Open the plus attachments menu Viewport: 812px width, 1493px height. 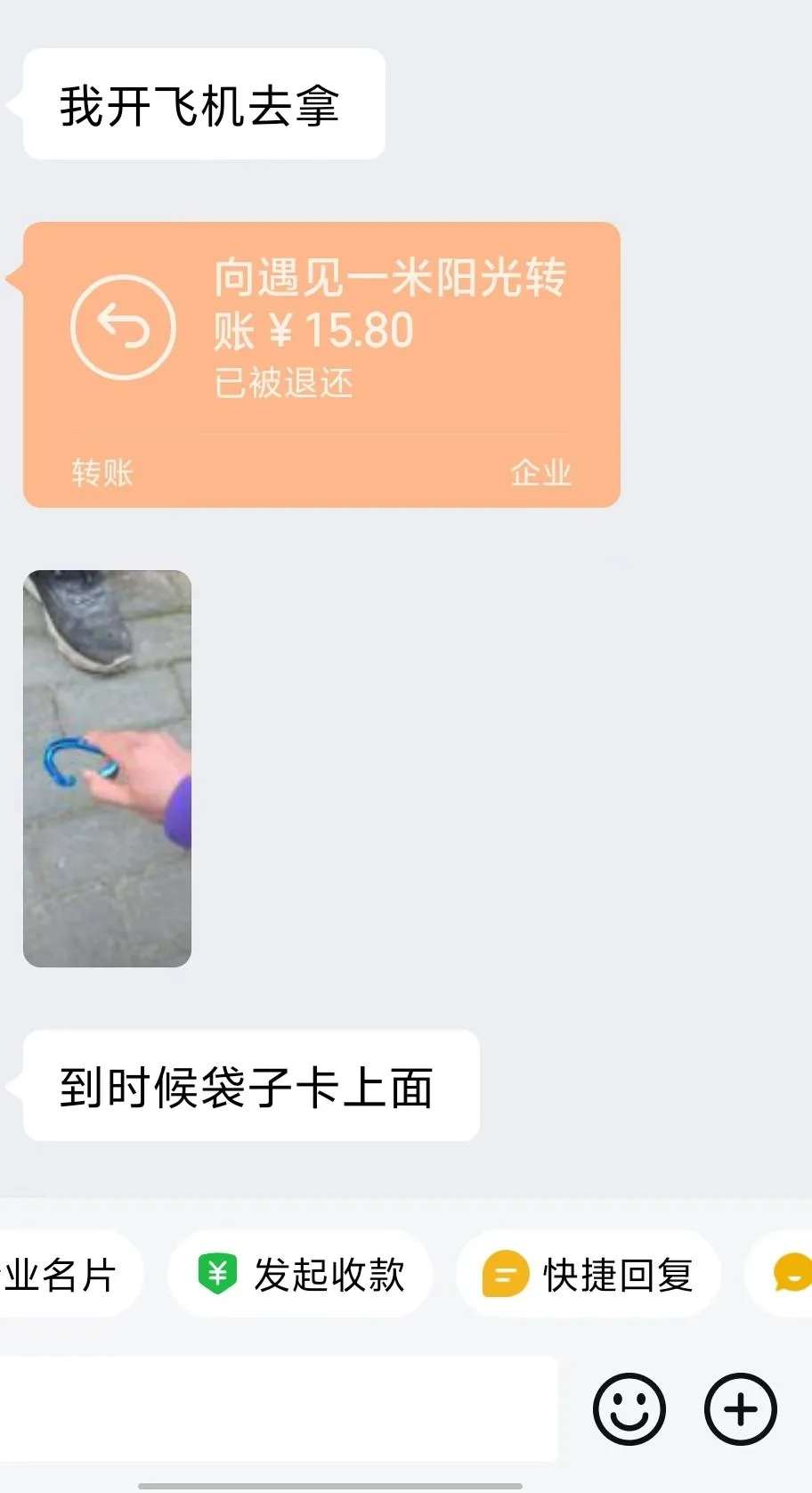click(740, 1409)
